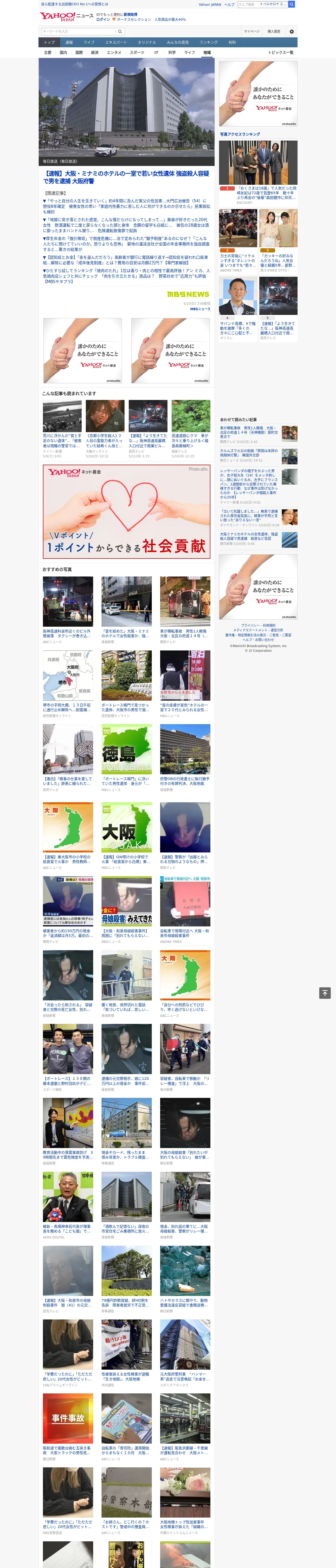
Task: Open 購入履歴 button
Action: point(275,31)
